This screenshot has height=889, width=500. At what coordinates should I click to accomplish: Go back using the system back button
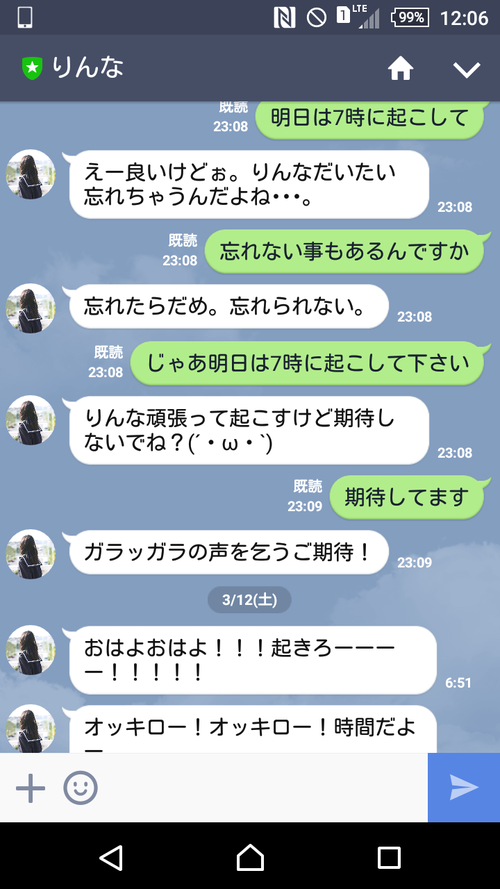click(111, 857)
